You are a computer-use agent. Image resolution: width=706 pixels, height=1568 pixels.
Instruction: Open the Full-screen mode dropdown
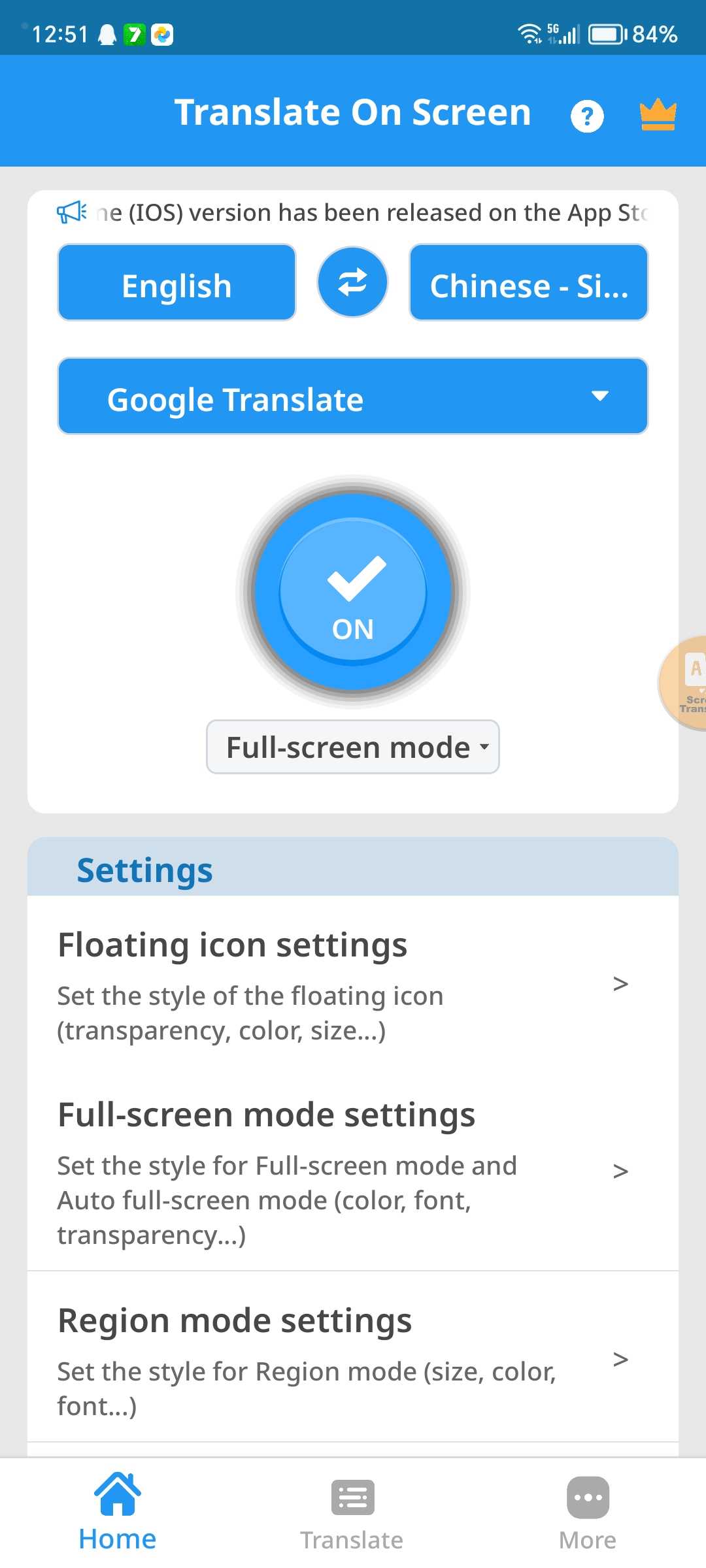click(x=353, y=747)
